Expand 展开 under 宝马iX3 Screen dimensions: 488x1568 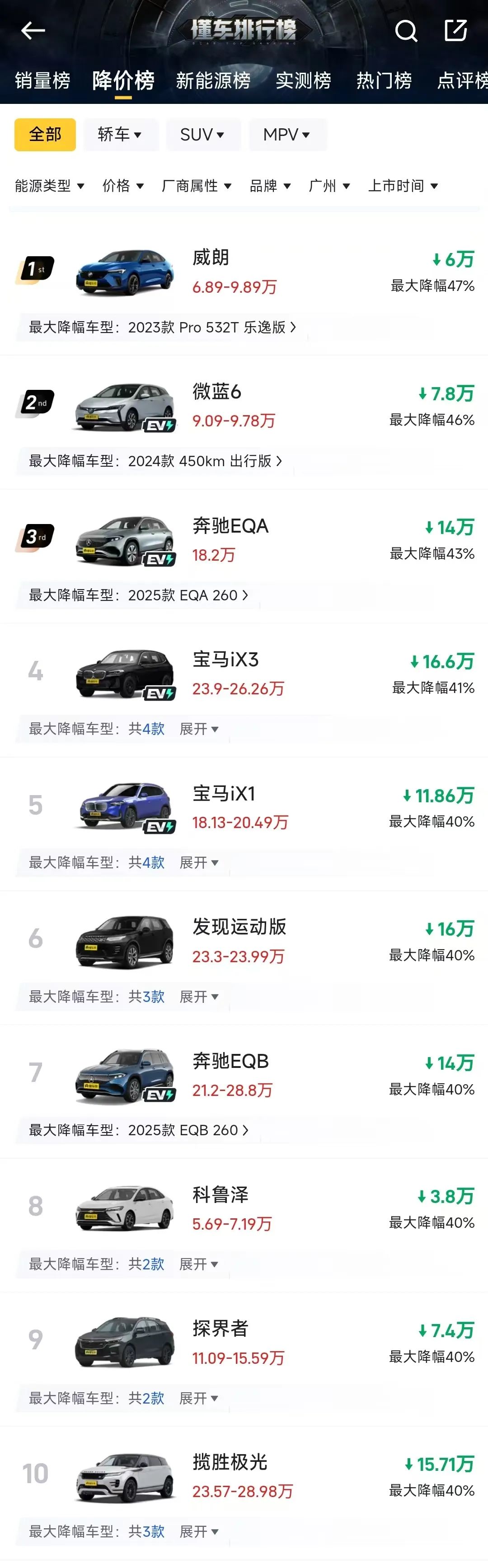coord(199,729)
